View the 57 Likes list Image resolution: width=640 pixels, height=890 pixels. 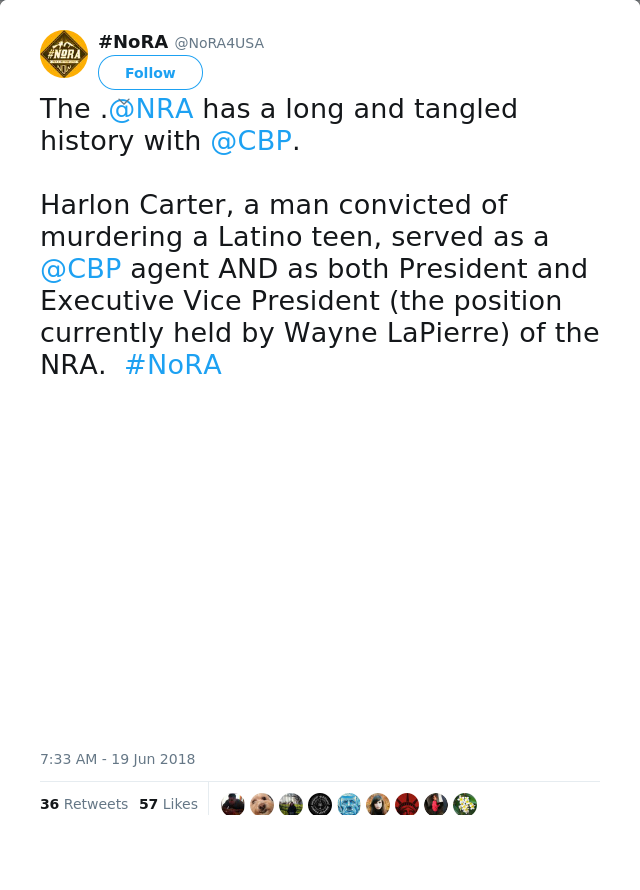coord(168,804)
